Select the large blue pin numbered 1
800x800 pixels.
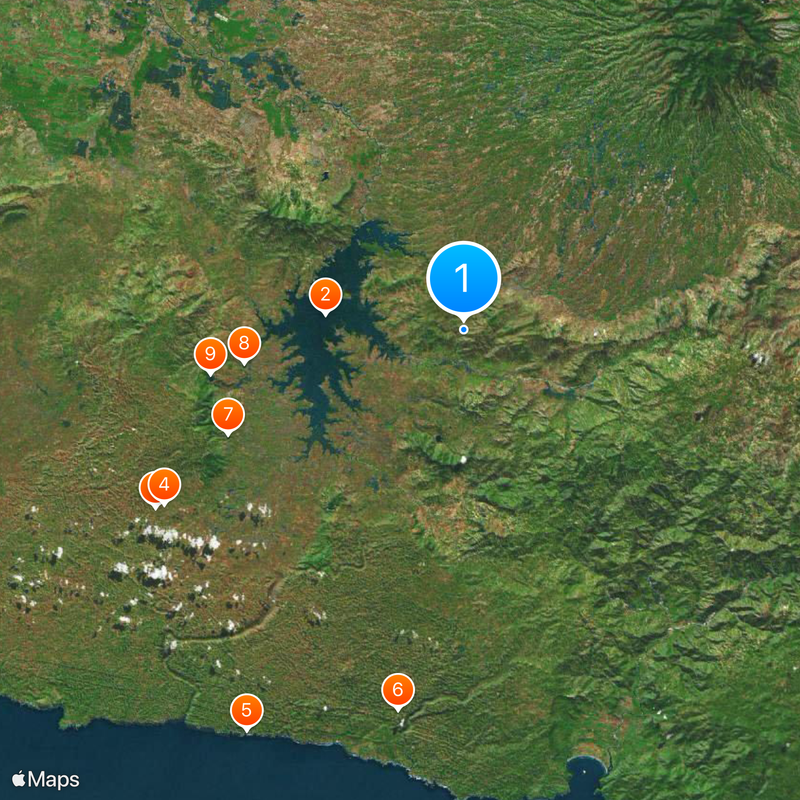point(463,277)
